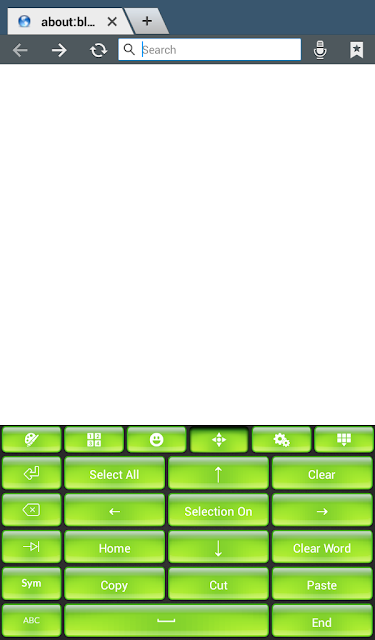Tap the Copy key

[115, 584]
